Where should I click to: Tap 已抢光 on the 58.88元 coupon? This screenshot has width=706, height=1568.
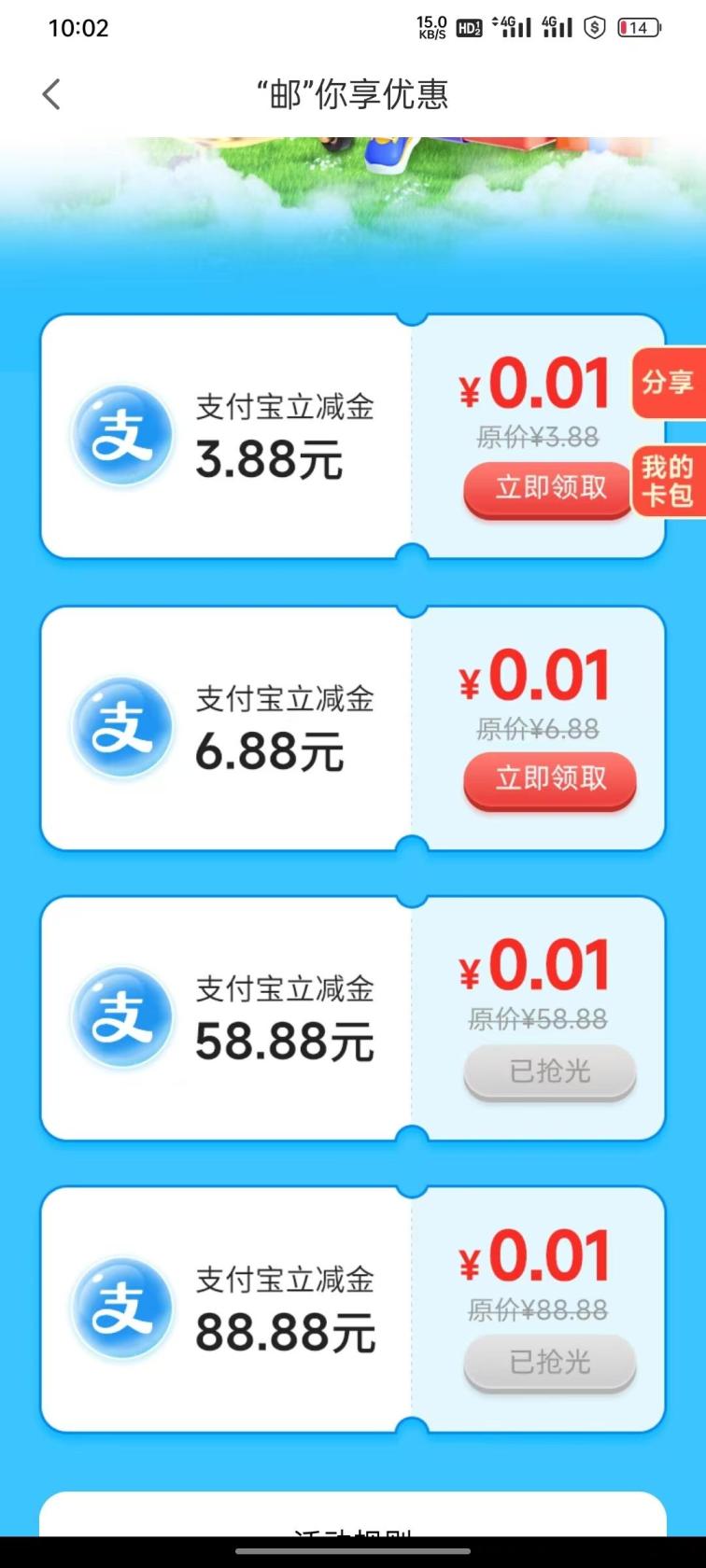549,1071
